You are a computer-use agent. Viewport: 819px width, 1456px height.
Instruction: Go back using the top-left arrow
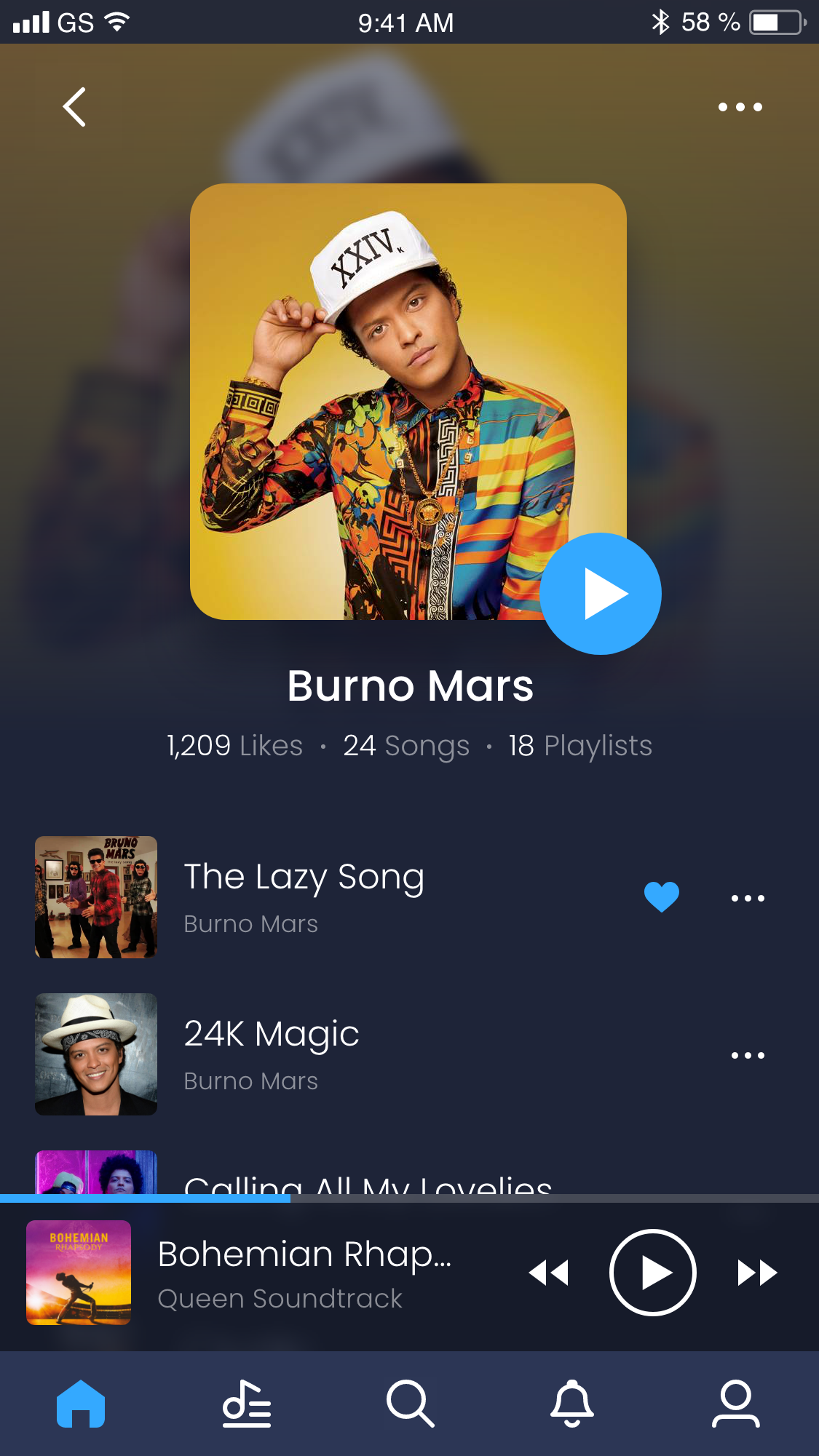point(74,107)
